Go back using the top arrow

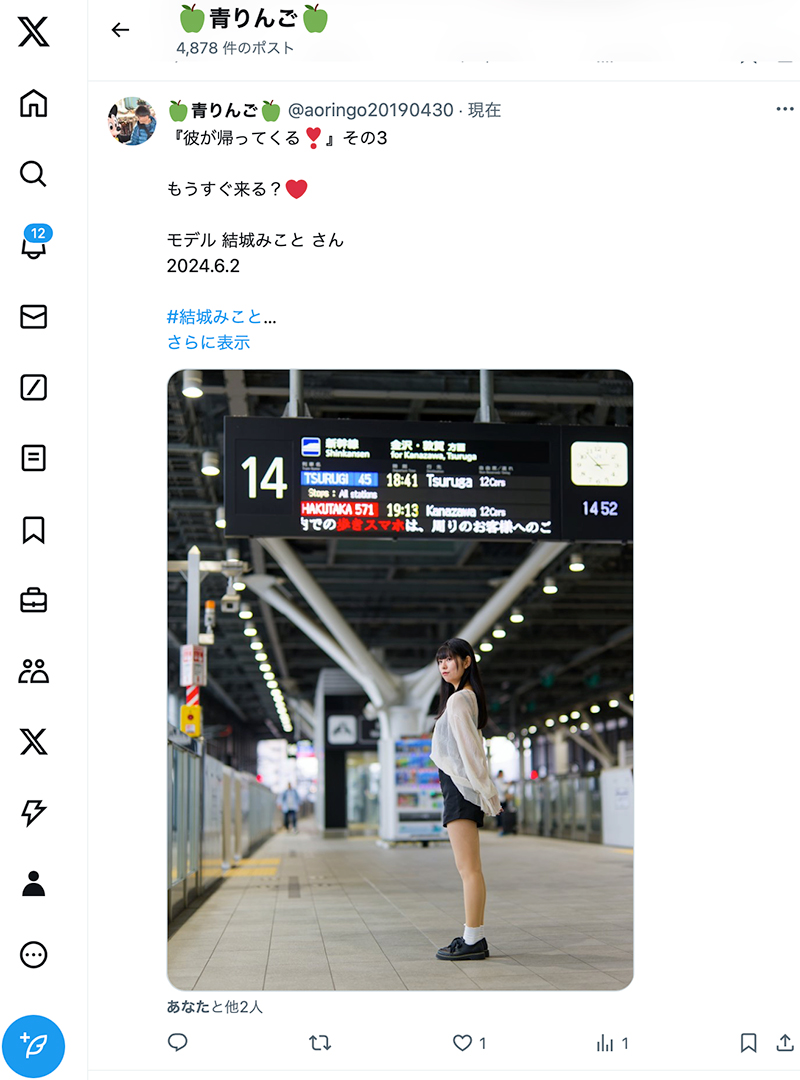point(121,30)
